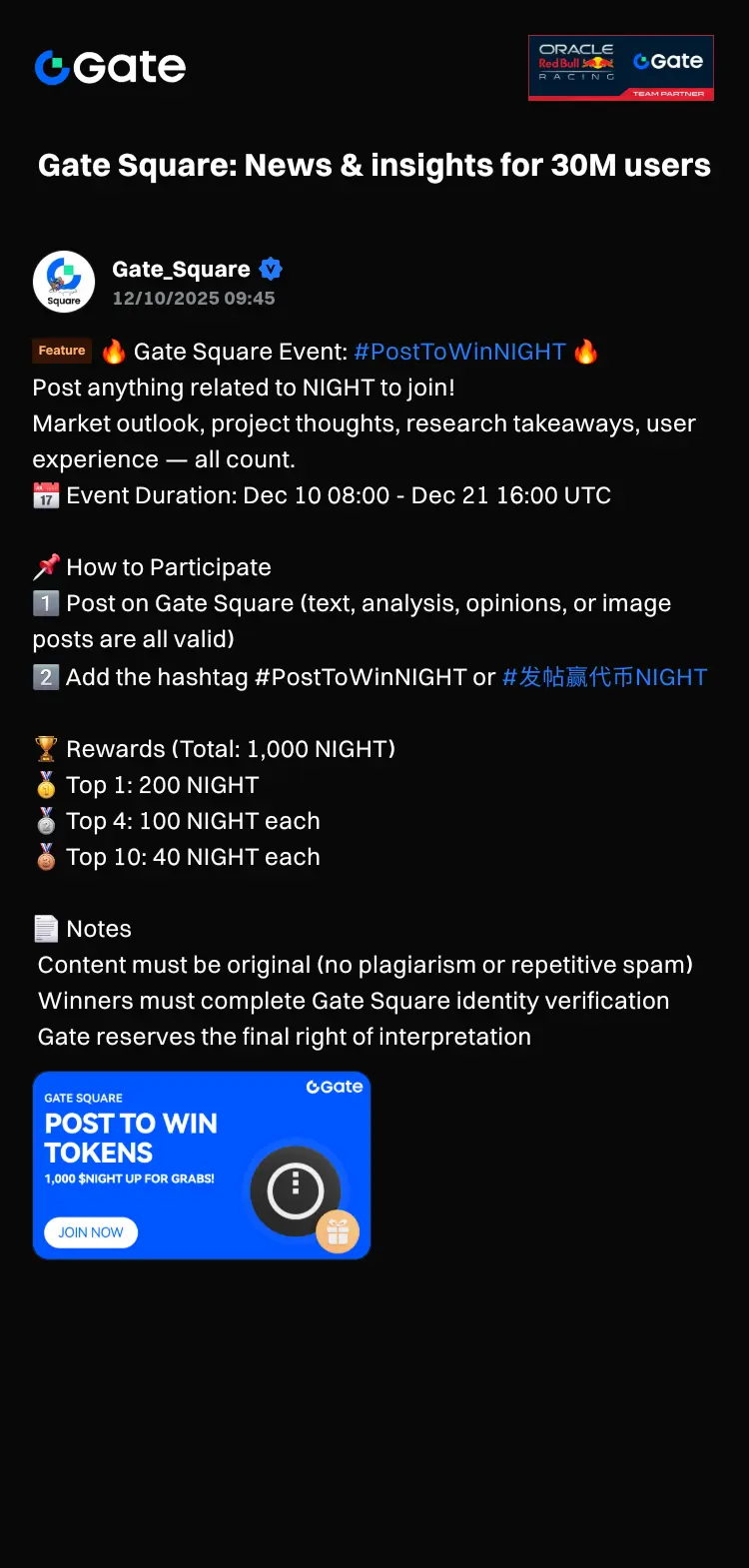The image size is (749, 1568).
Task: Click the notes page icon above the rules
Action: 46,928
